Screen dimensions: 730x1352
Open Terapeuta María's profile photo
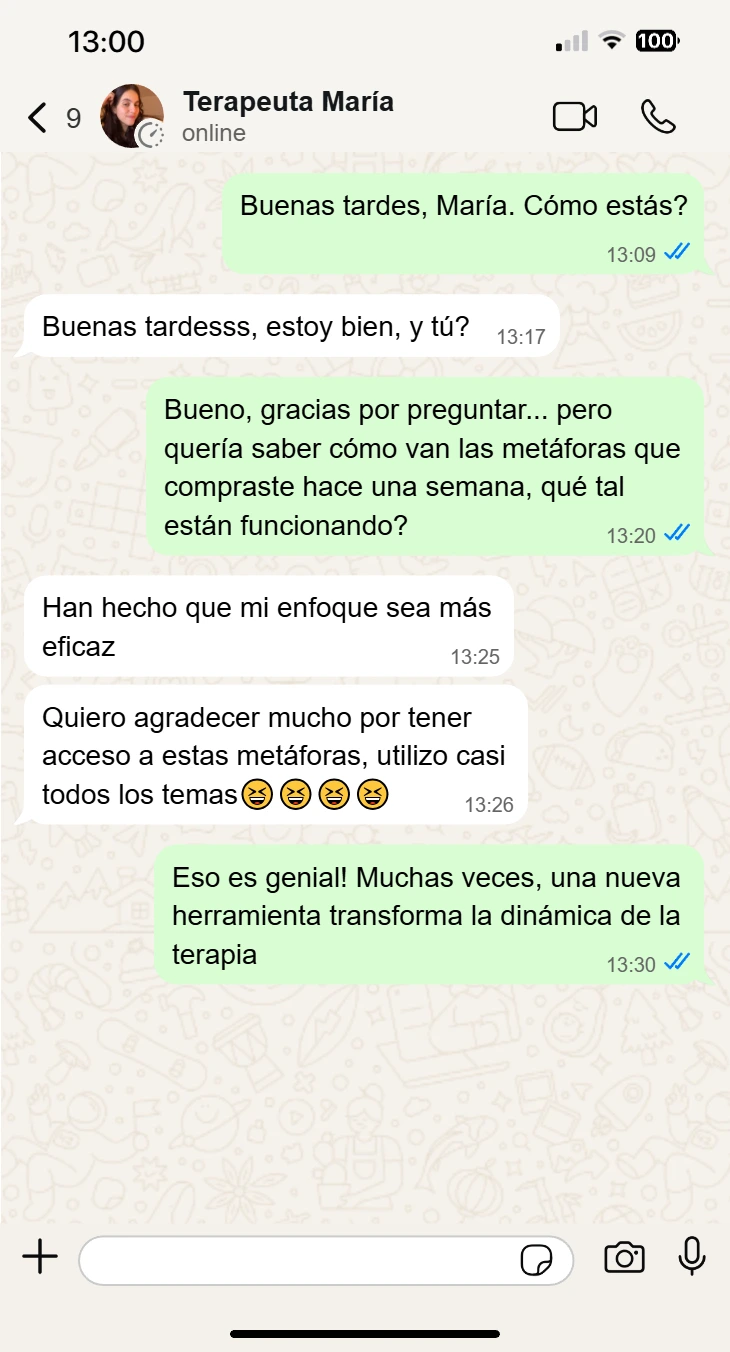coord(132,116)
